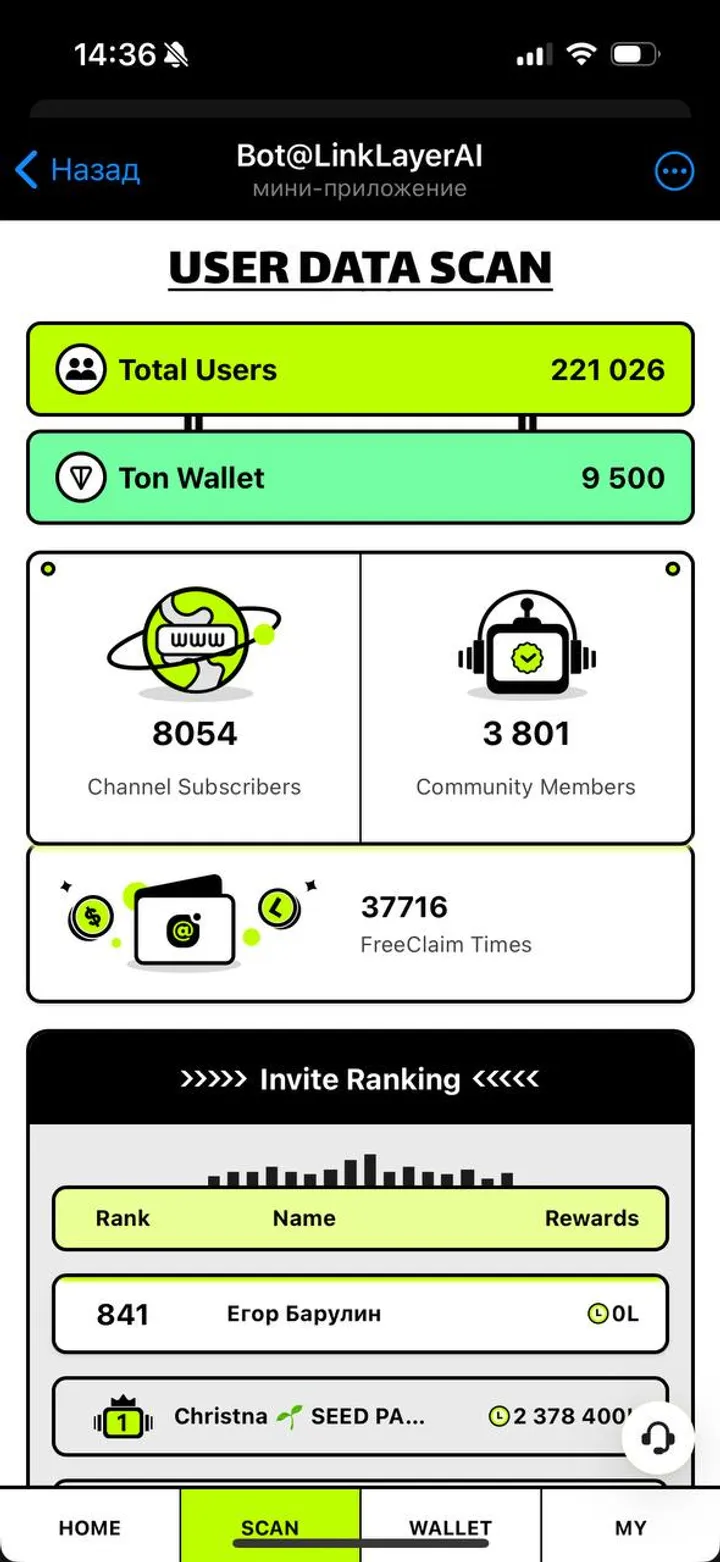This screenshot has height=1562, width=720.
Task: Switch to the HOME tab
Action: point(90,1527)
